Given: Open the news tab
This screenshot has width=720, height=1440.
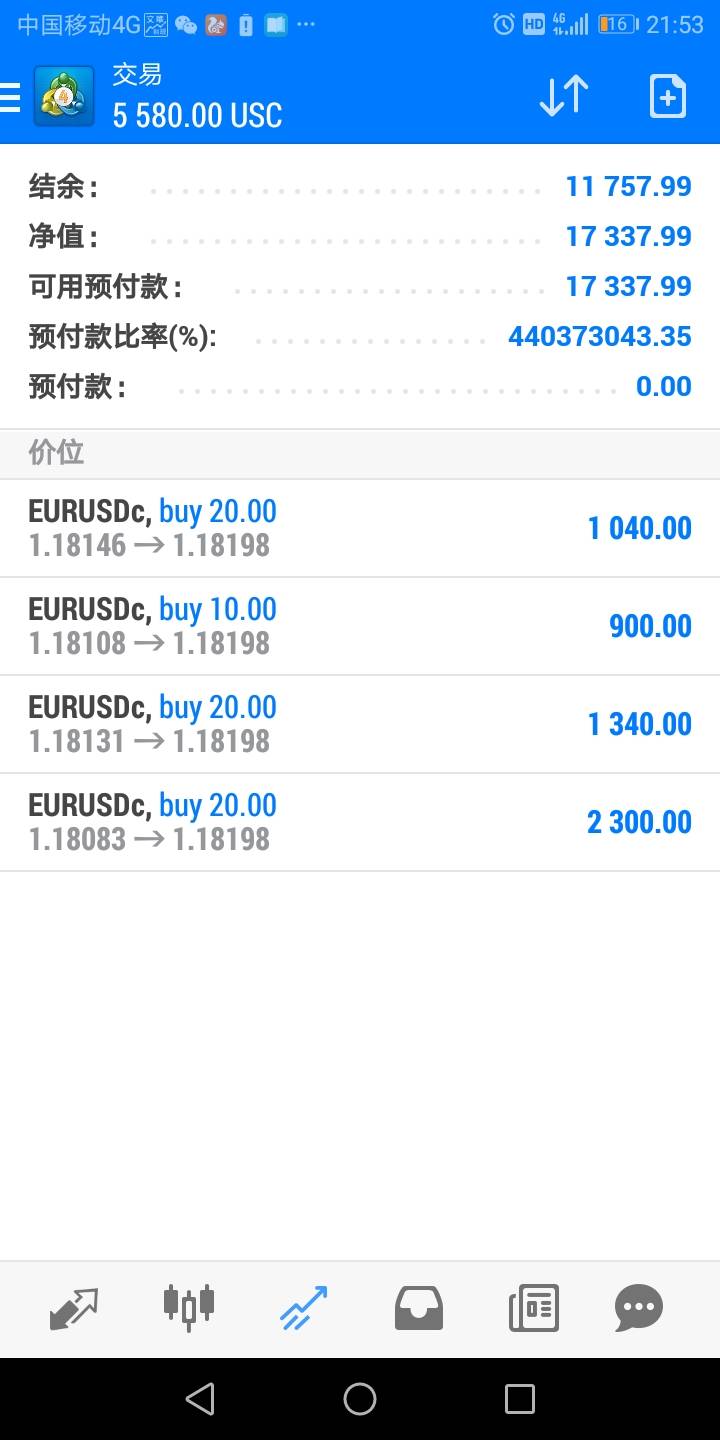Looking at the screenshot, I should [x=534, y=1308].
